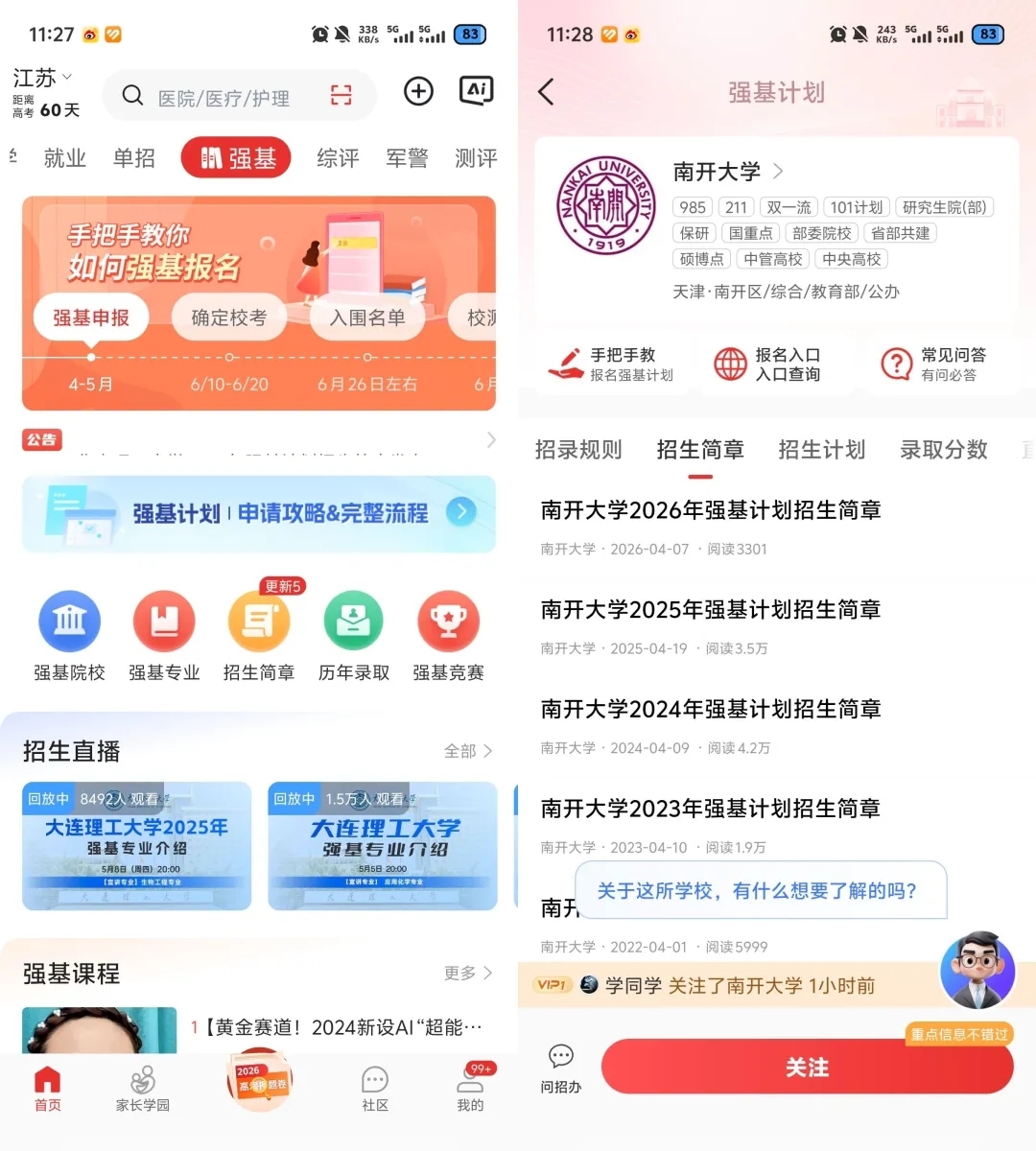Open the AI assistant icon
The width and height of the screenshot is (1036, 1151).
coord(477,91)
